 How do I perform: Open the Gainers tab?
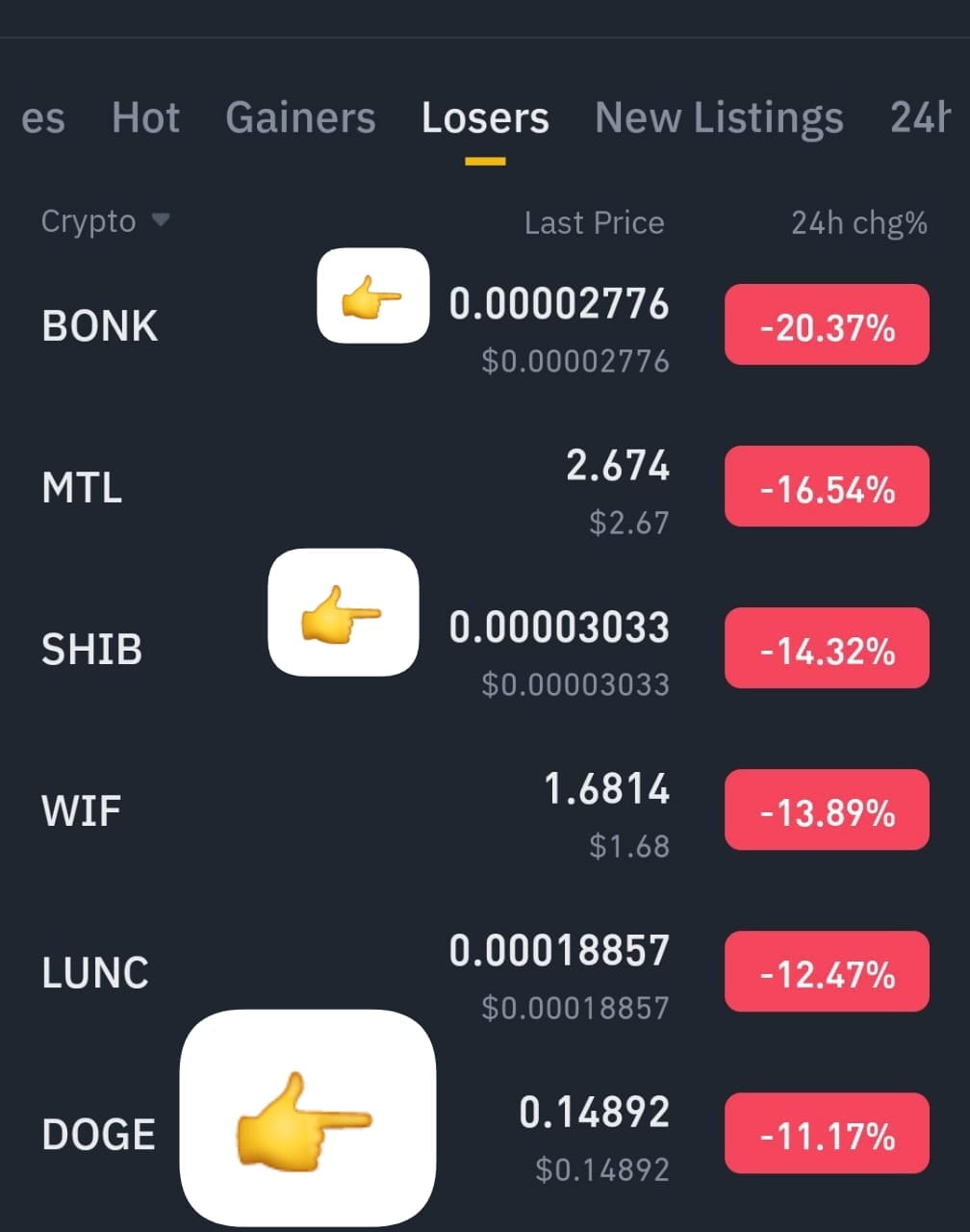click(x=300, y=117)
